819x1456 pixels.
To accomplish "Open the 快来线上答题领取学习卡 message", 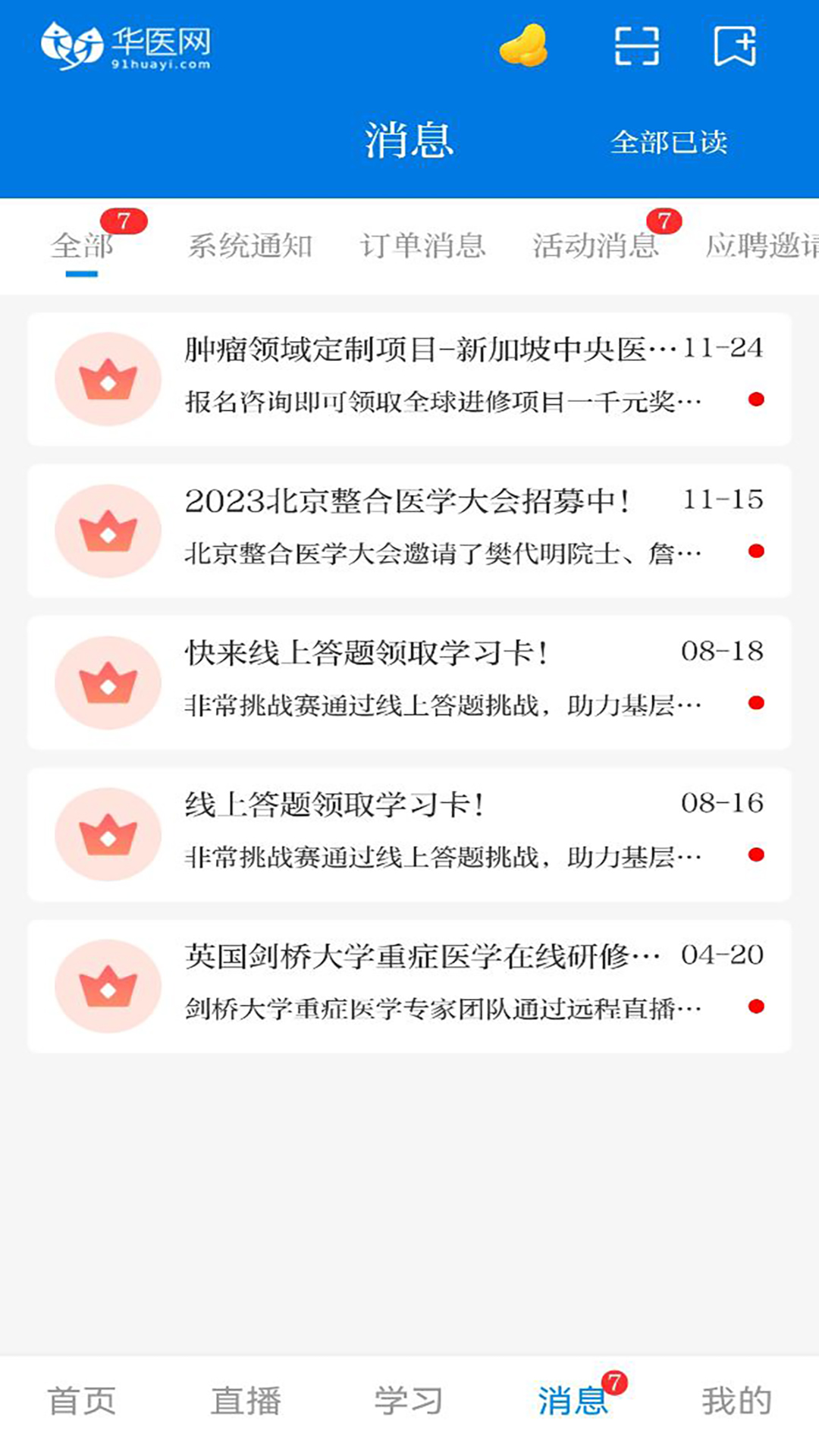I will 409,682.
